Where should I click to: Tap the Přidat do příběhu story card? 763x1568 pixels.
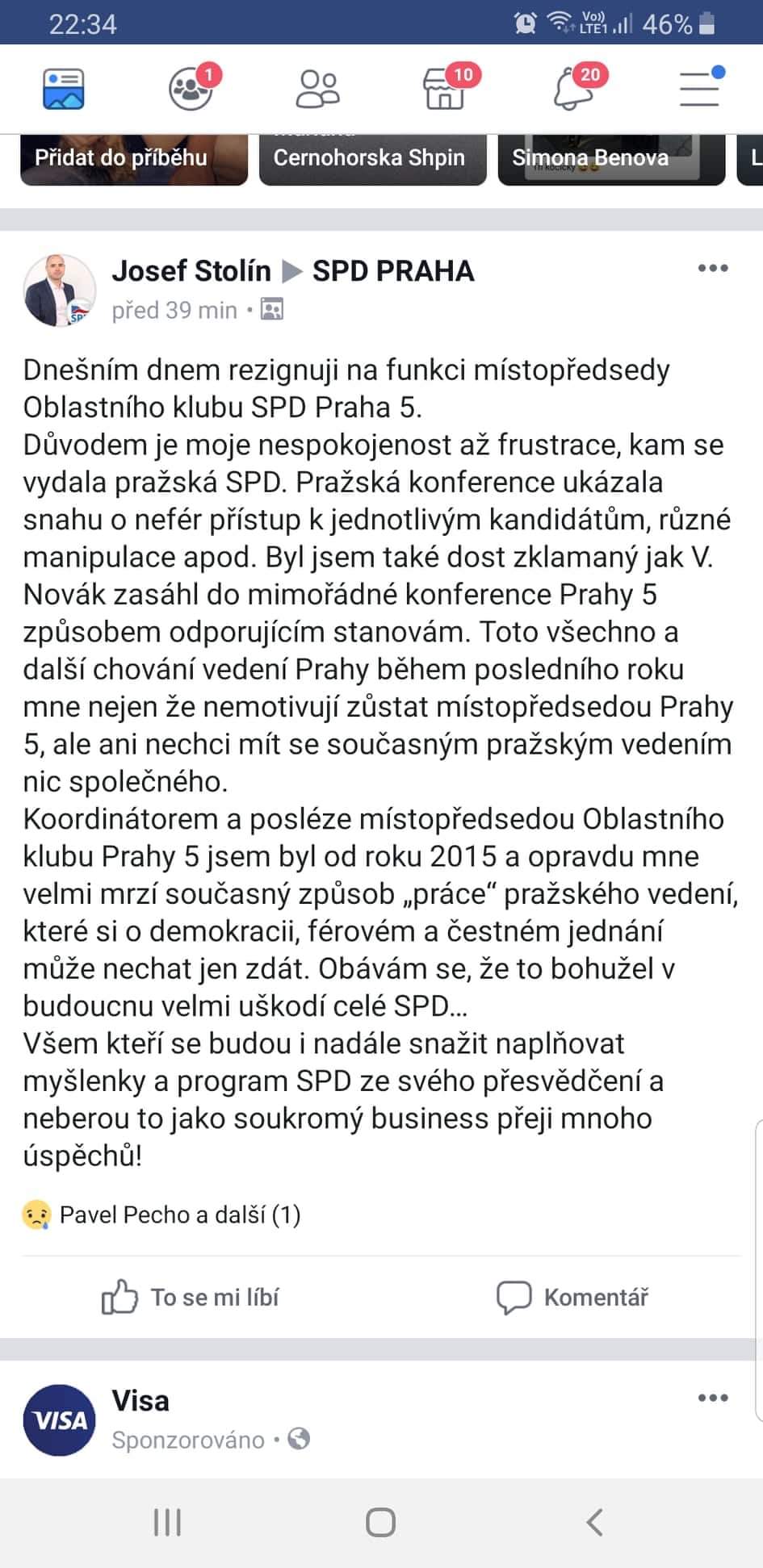134,160
